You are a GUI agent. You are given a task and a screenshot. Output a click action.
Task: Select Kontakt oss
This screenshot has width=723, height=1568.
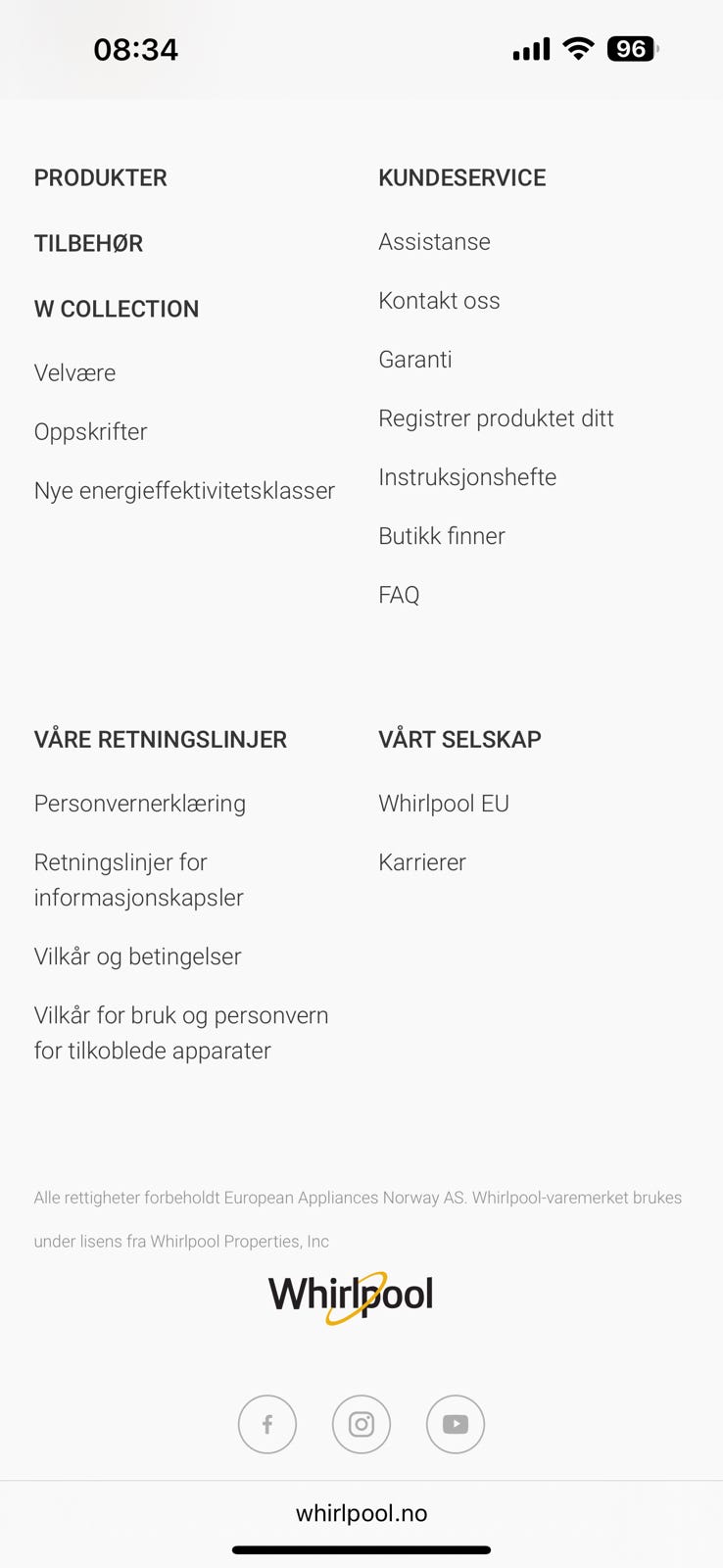pyautogui.click(x=439, y=301)
